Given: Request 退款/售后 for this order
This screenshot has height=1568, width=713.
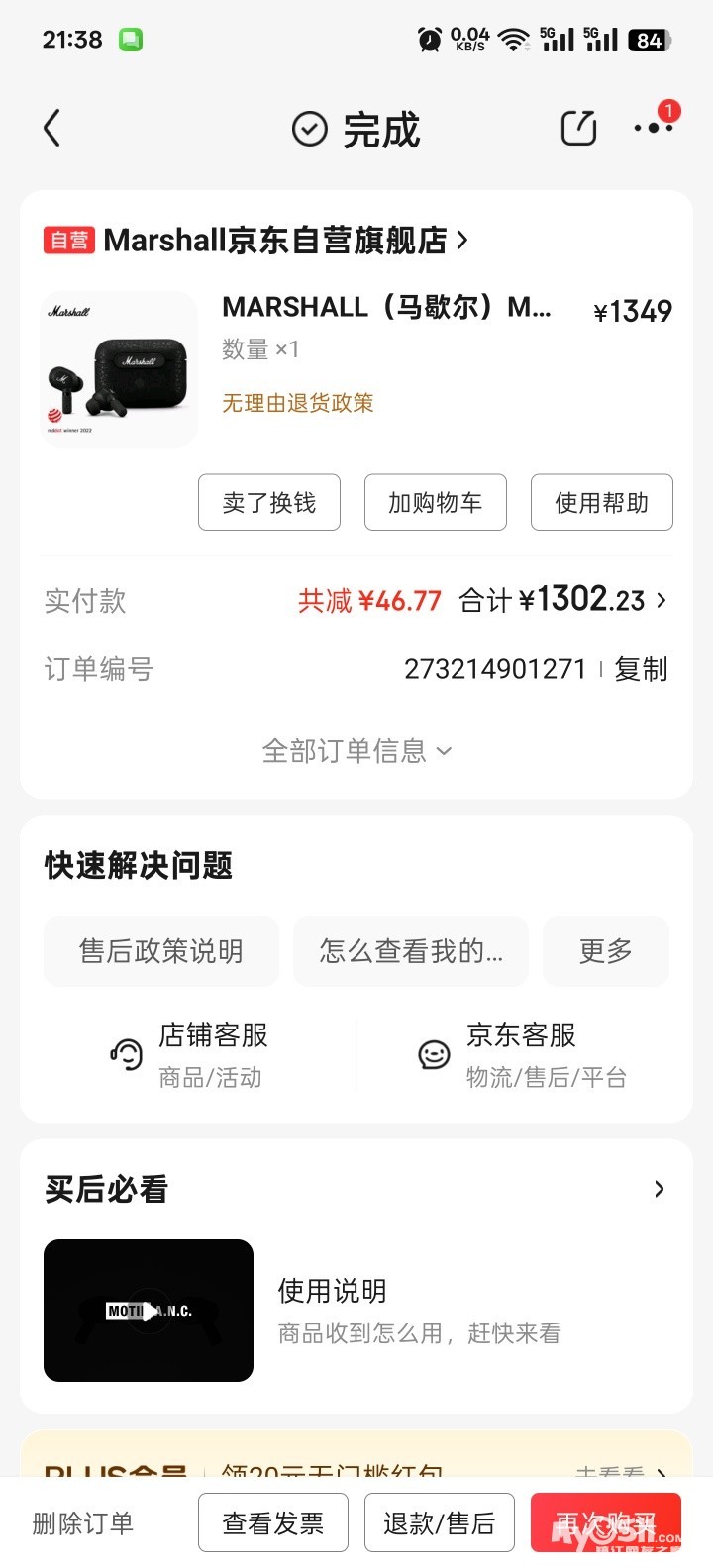Looking at the screenshot, I should (x=440, y=1523).
